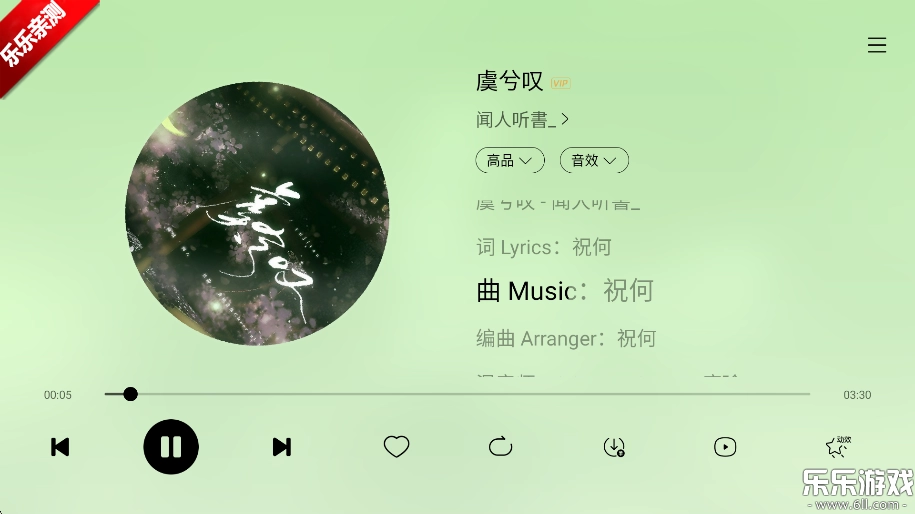Pause the current song
915x514 pixels.
click(x=171, y=447)
